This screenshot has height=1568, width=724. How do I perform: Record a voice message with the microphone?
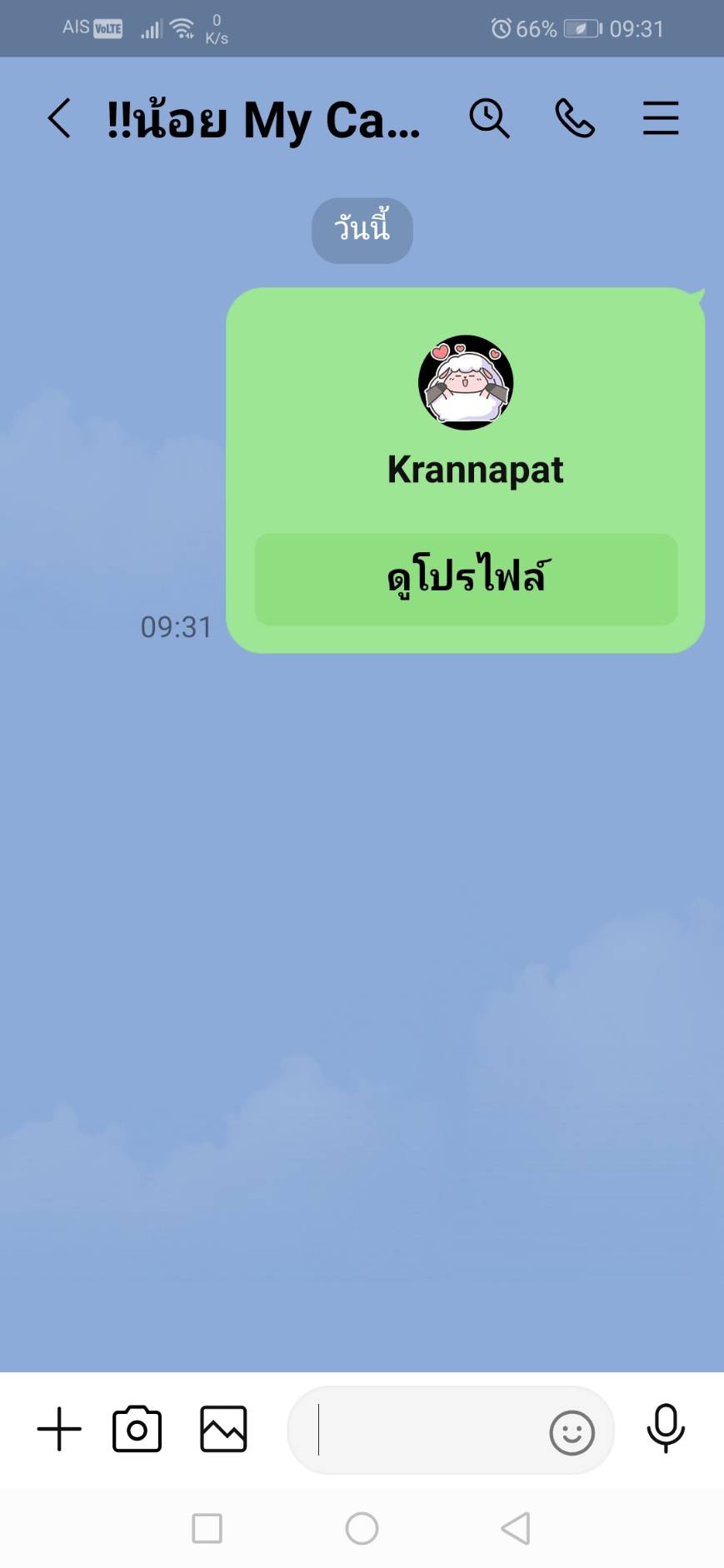666,1429
